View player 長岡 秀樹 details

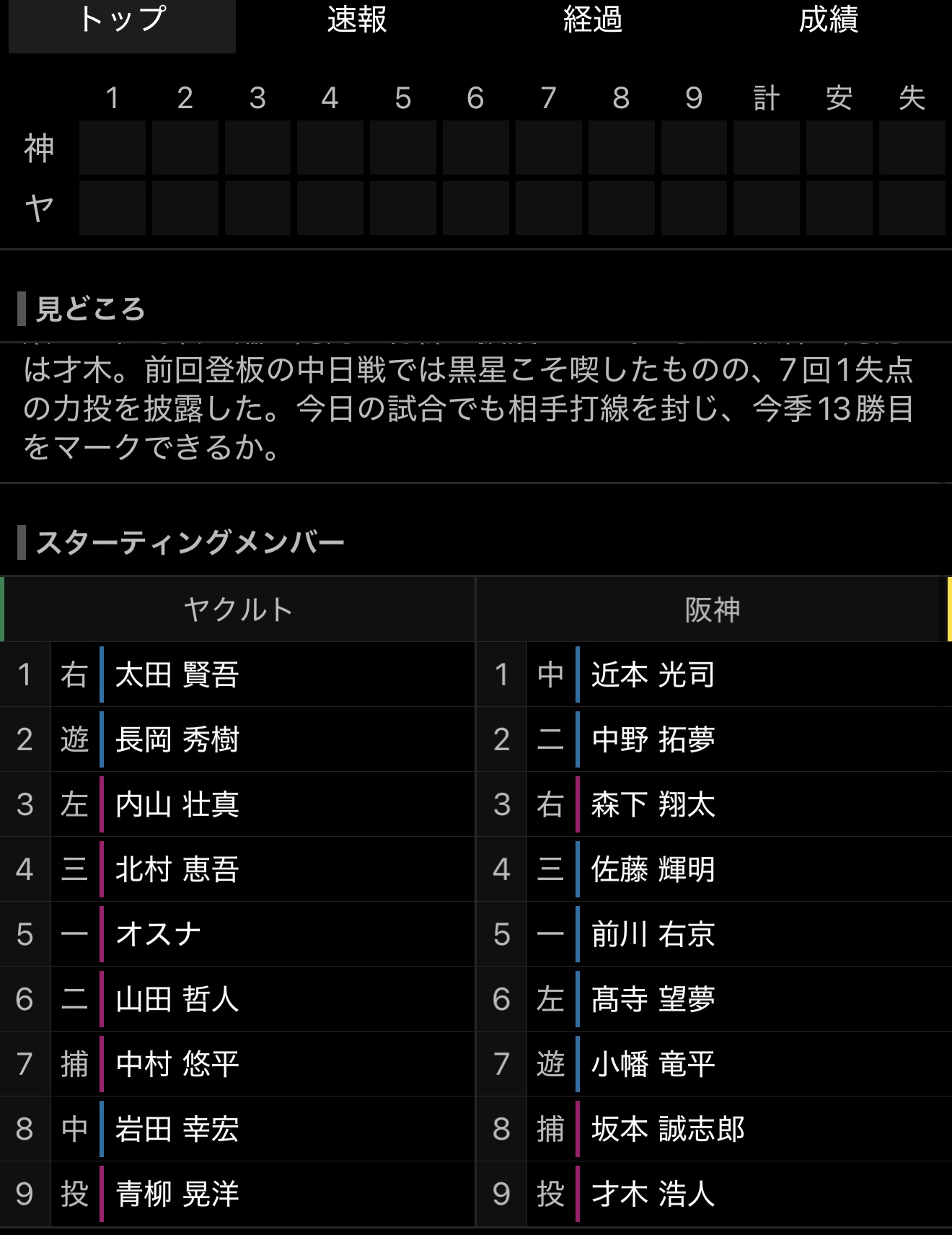pos(177,739)
